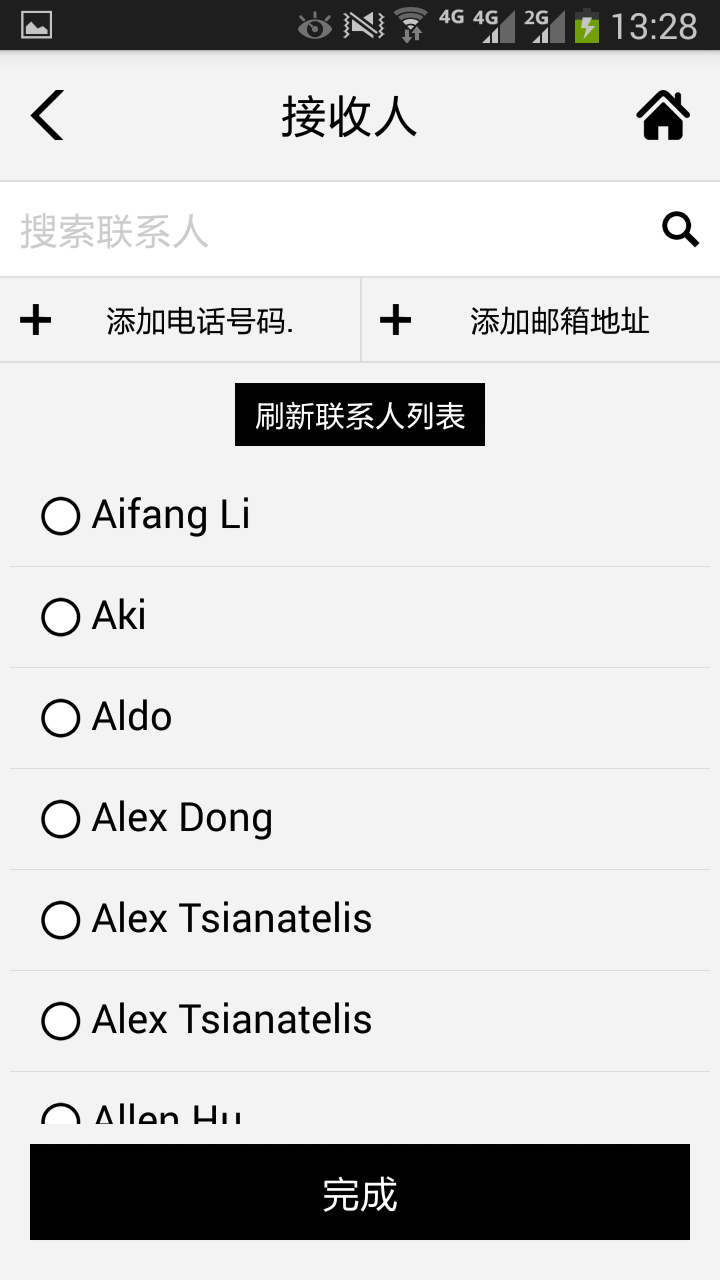Tap the Wi-Fi signal icon in status bar

(x=410, y=26)
